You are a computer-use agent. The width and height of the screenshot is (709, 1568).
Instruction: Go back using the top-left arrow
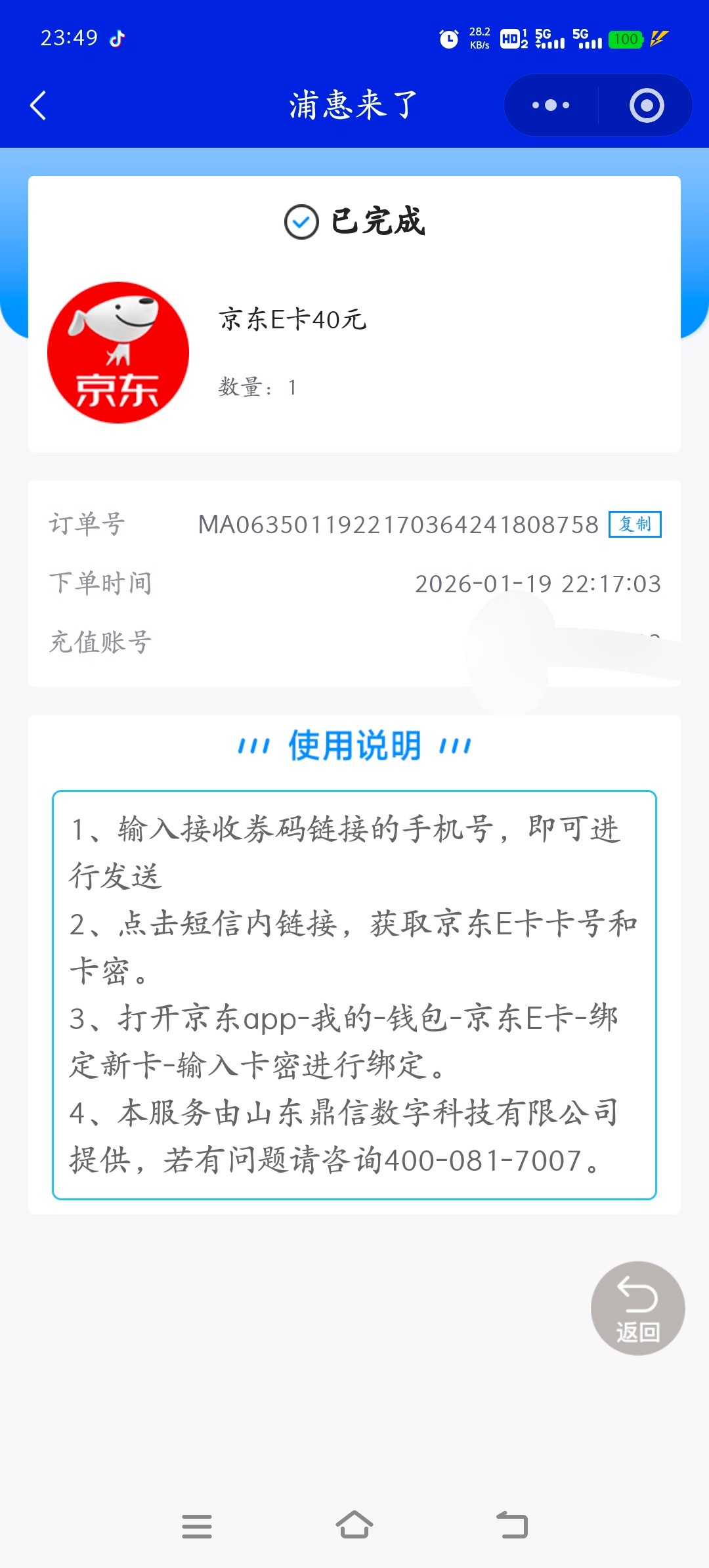(38, 105)
